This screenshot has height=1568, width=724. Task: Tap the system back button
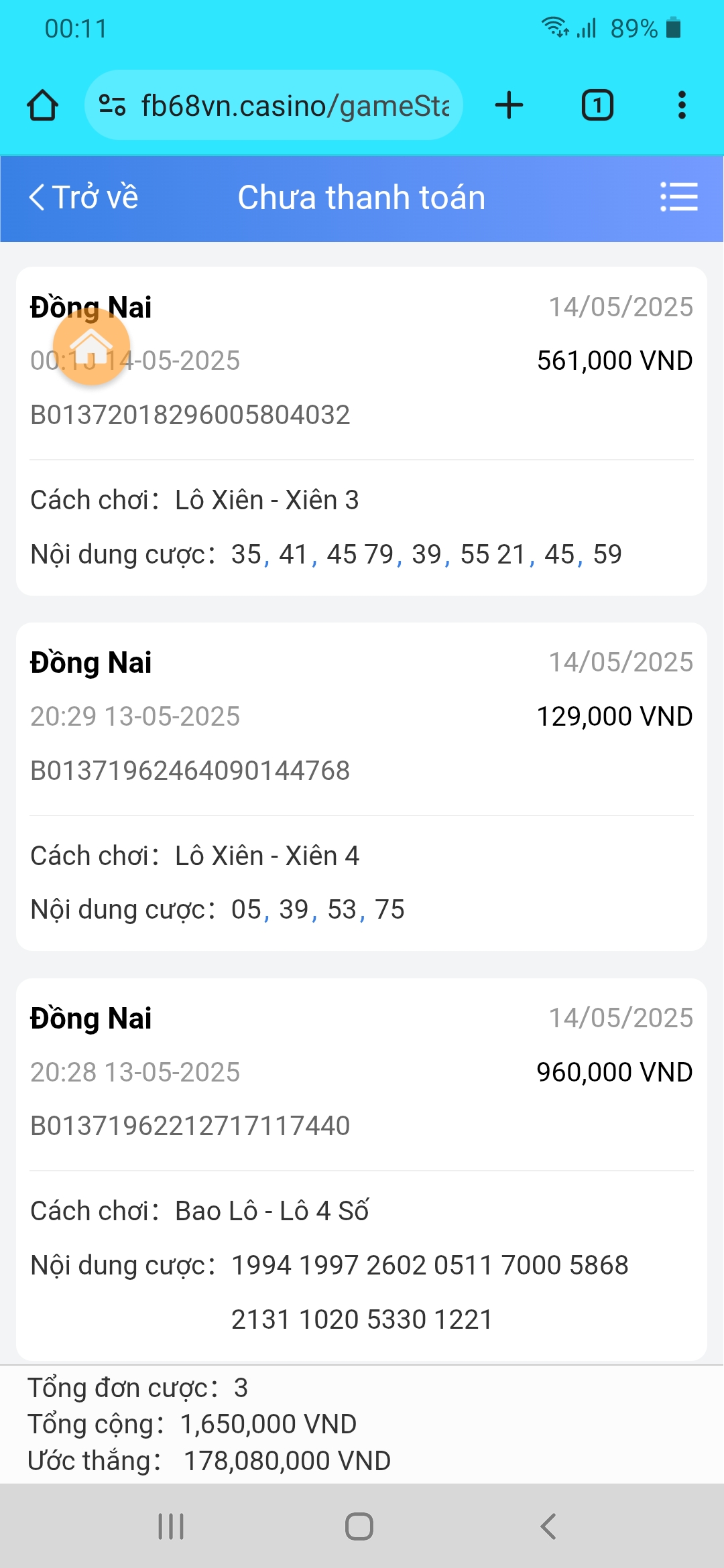548,1526
